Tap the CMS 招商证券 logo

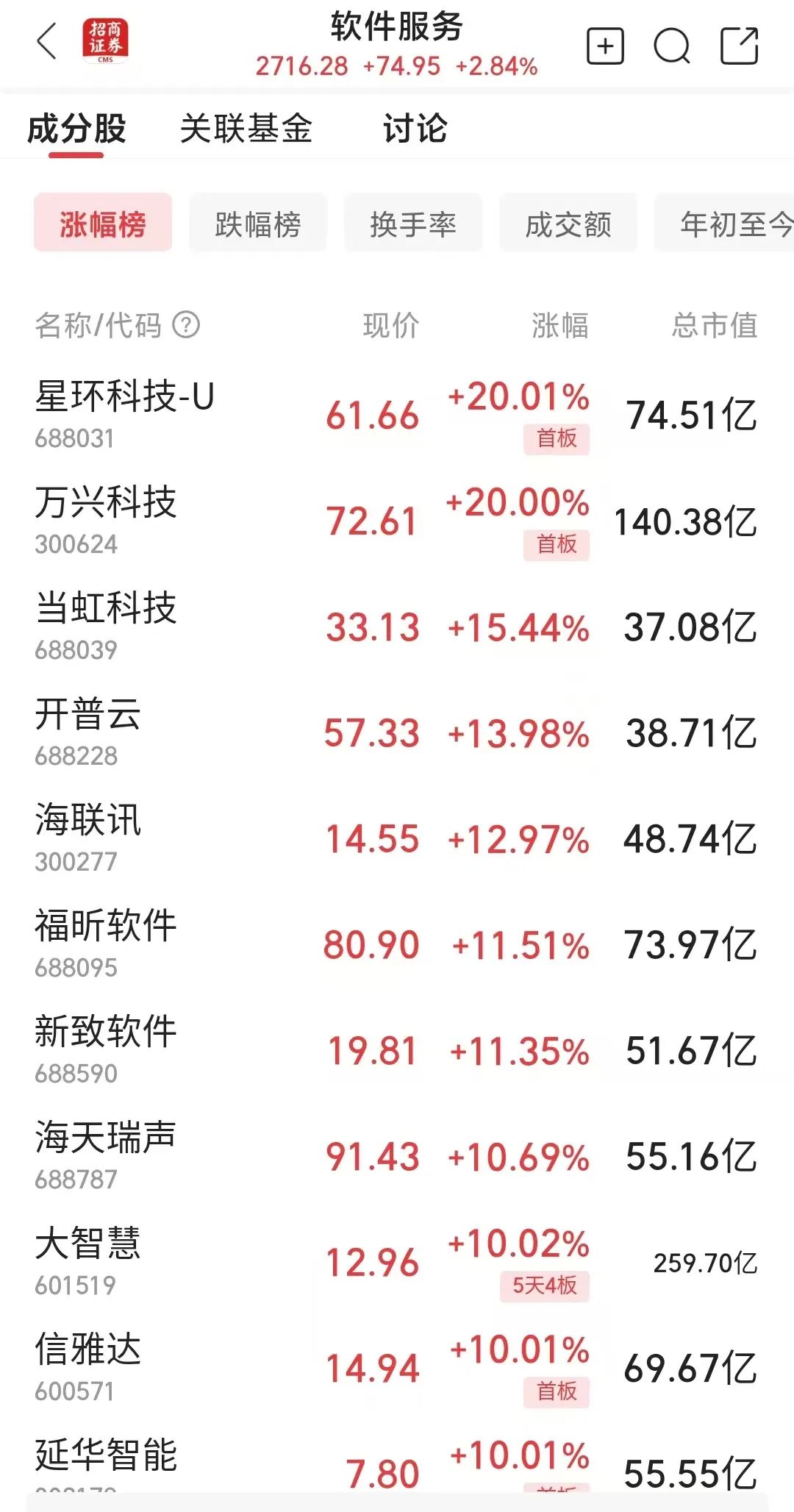103,40
